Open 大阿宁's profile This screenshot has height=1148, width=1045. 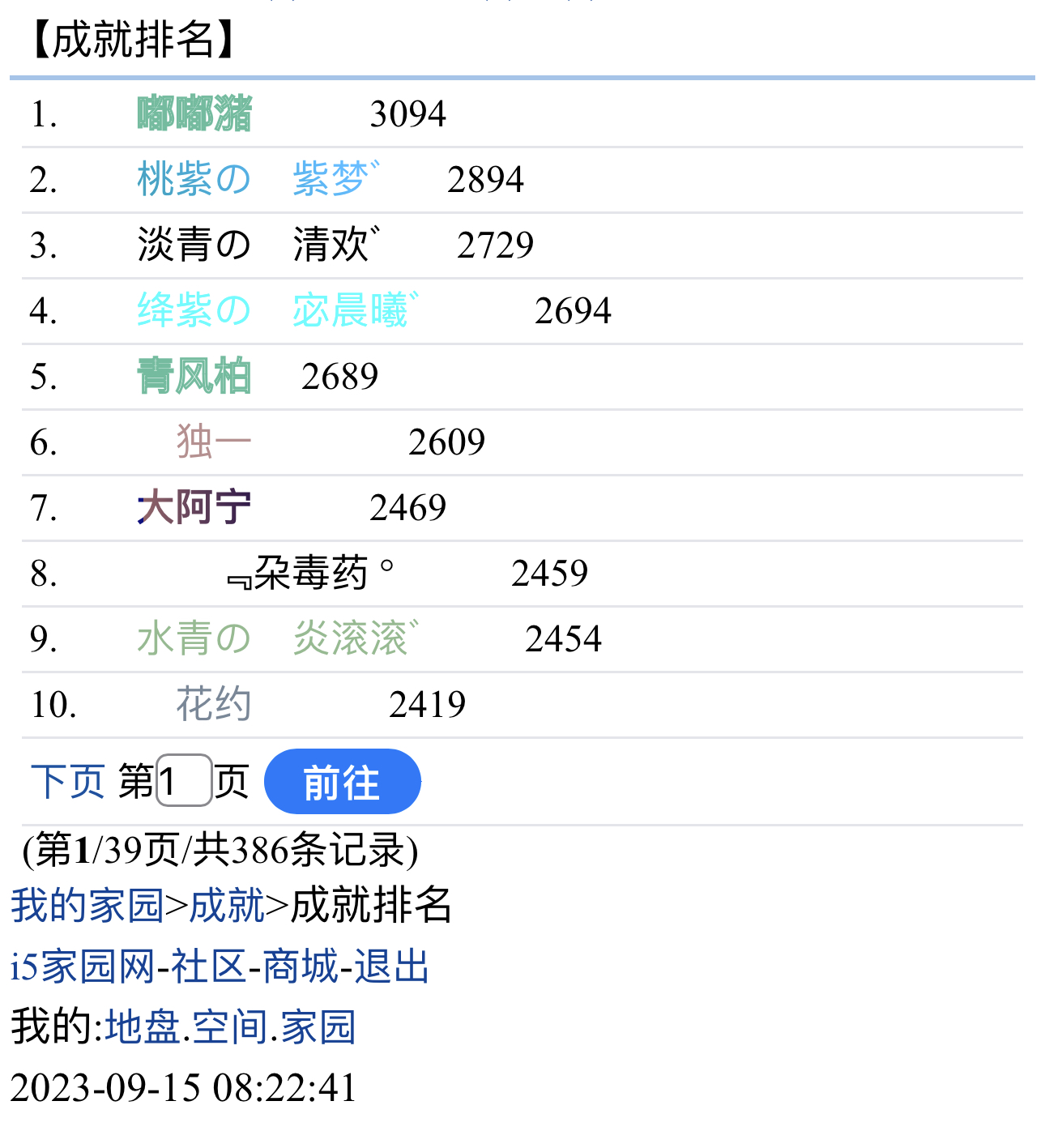point(194,507)
